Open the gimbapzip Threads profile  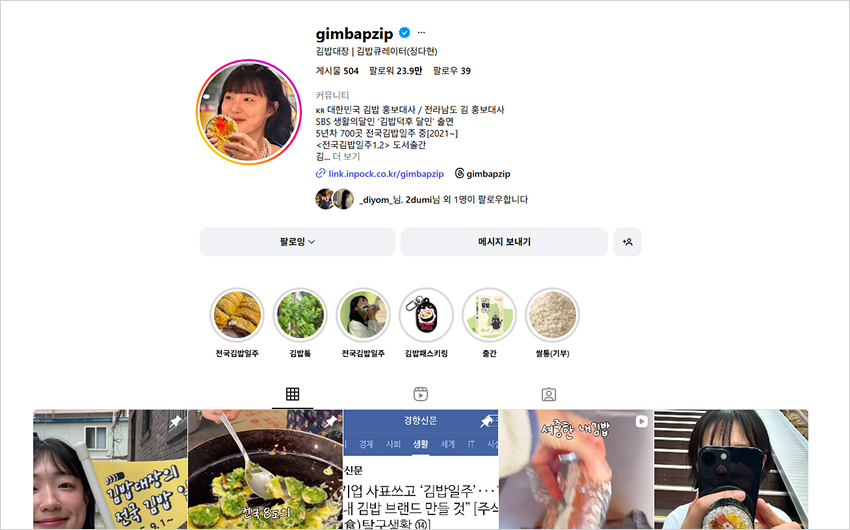point(483,173)
